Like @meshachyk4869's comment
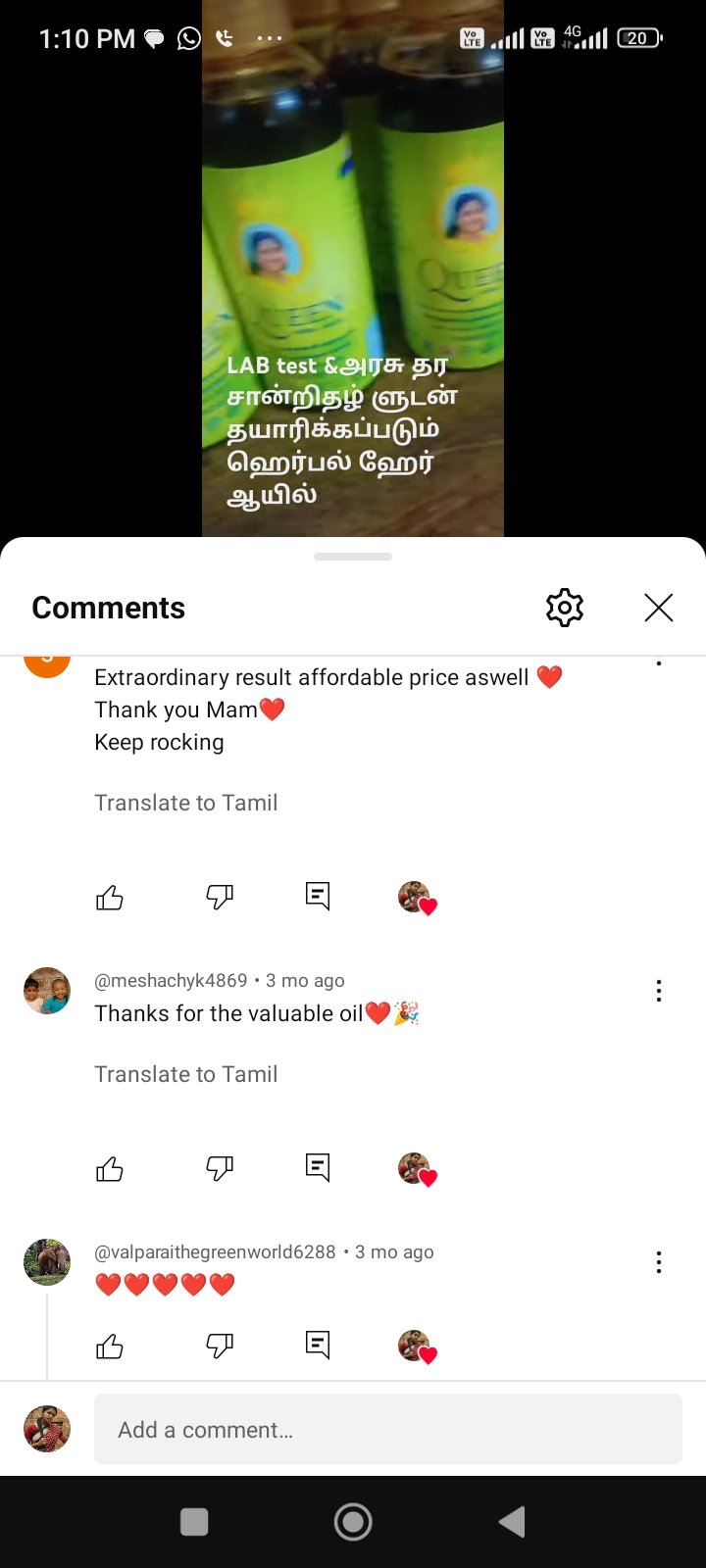Viewport: 706px width, 1568px height. point(110,1168)
